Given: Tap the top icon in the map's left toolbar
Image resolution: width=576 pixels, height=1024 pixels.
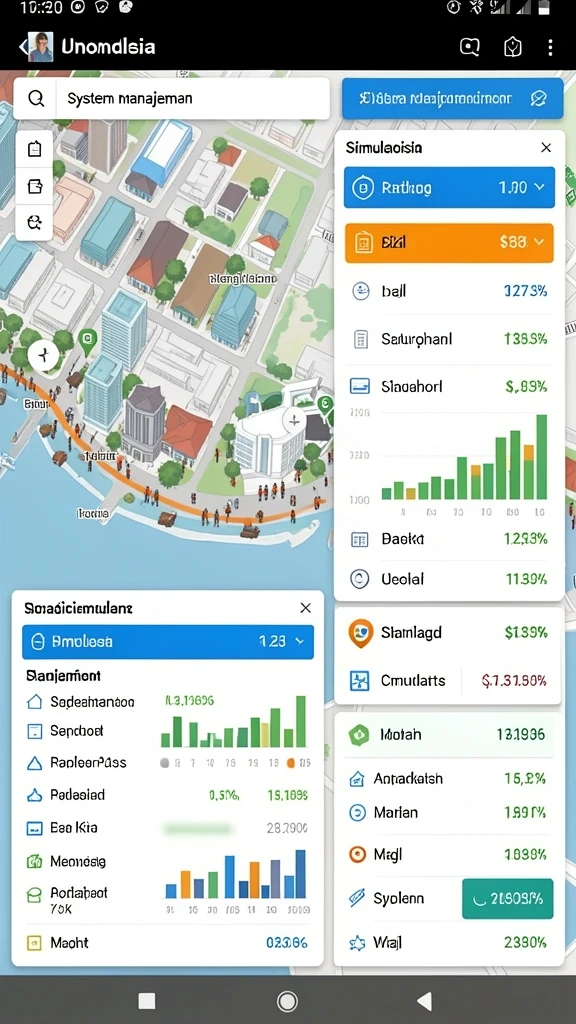Looking at the screenshot, I should pyautogui.click(x=35, y=149).
